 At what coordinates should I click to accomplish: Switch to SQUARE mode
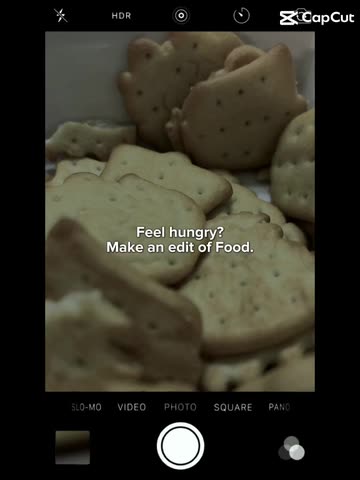(233, 407)
